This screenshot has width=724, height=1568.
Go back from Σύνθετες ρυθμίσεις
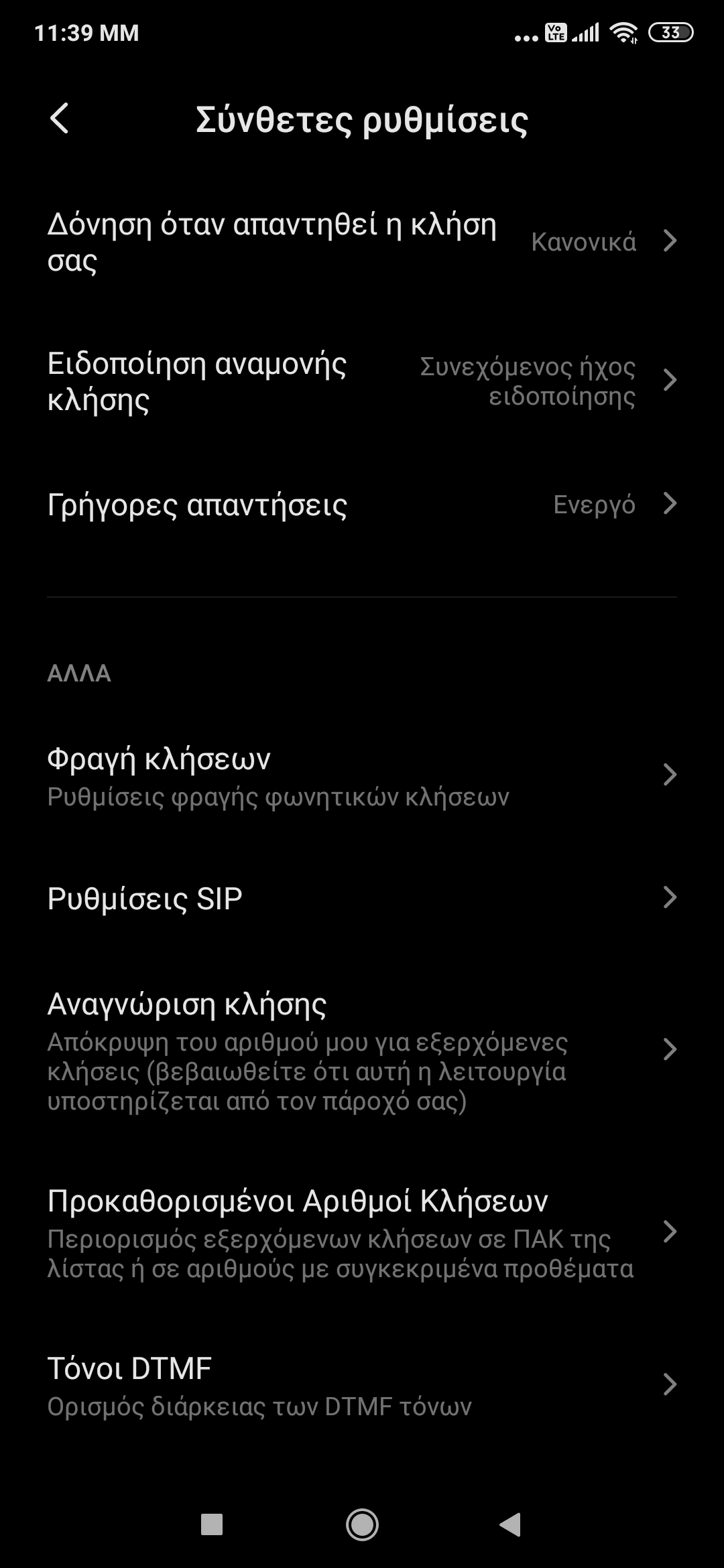pos(60,119)
